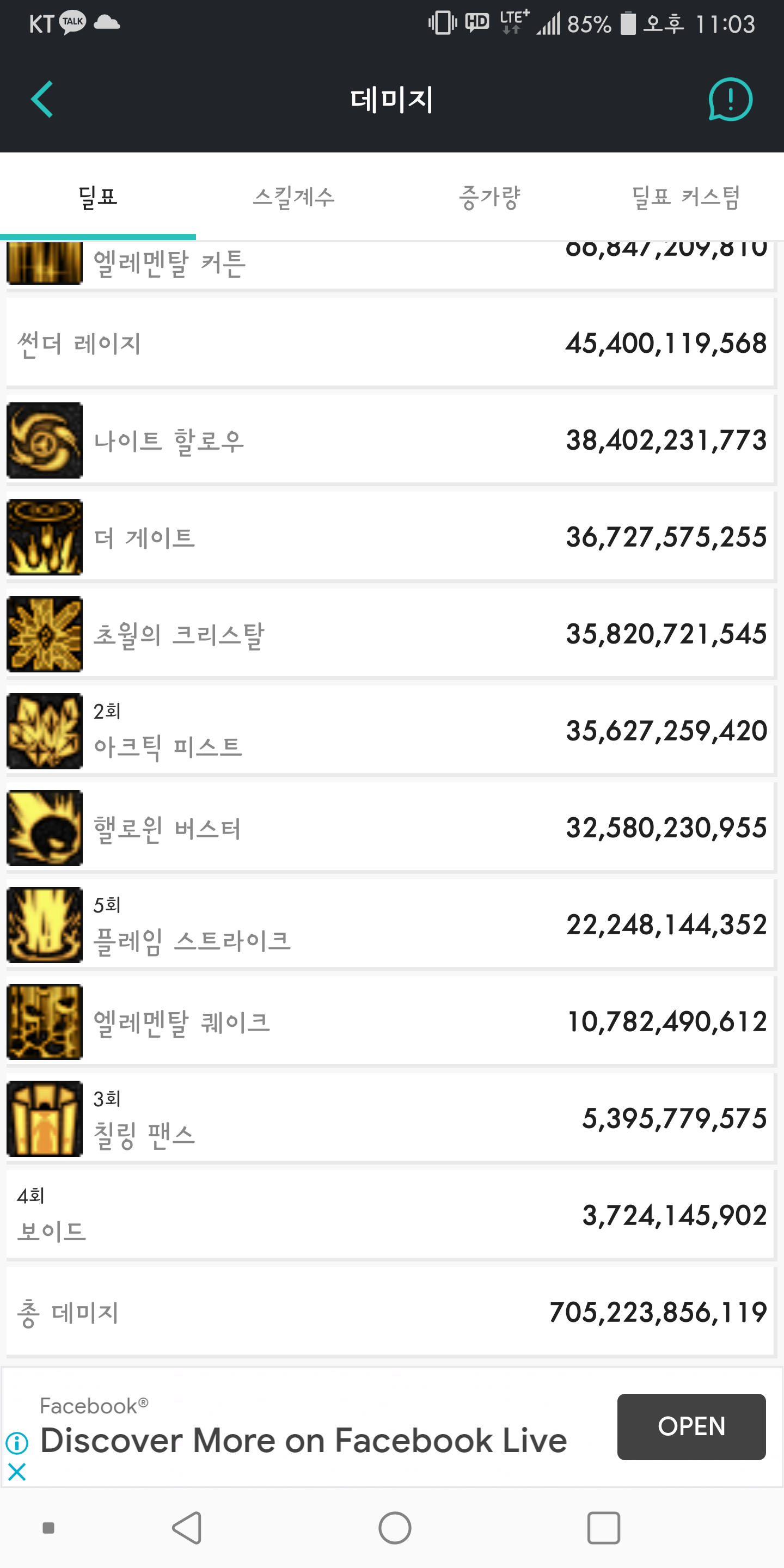Tap OPEN on the Facebook ad
This screenshot has height=1568, width=784.
point(691,1426)
